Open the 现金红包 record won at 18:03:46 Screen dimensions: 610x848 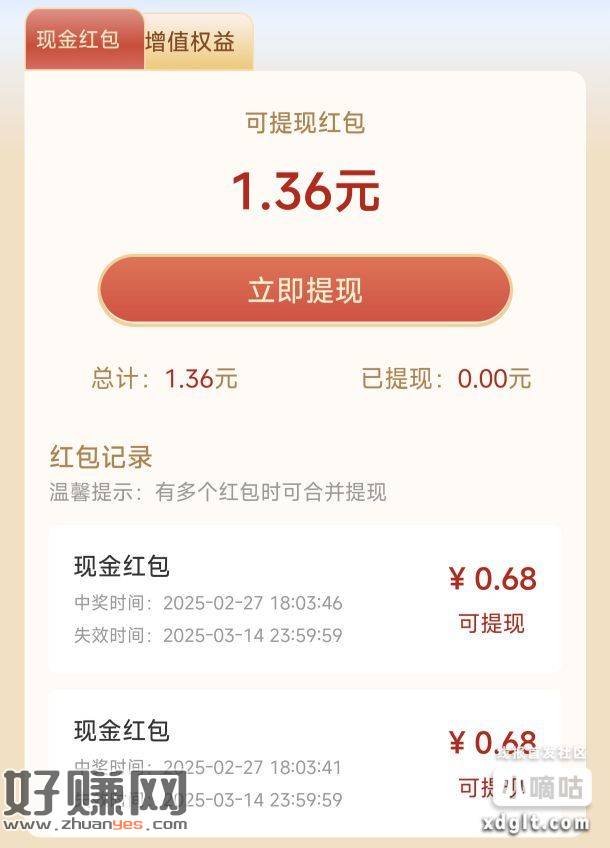tap(304, 600)
